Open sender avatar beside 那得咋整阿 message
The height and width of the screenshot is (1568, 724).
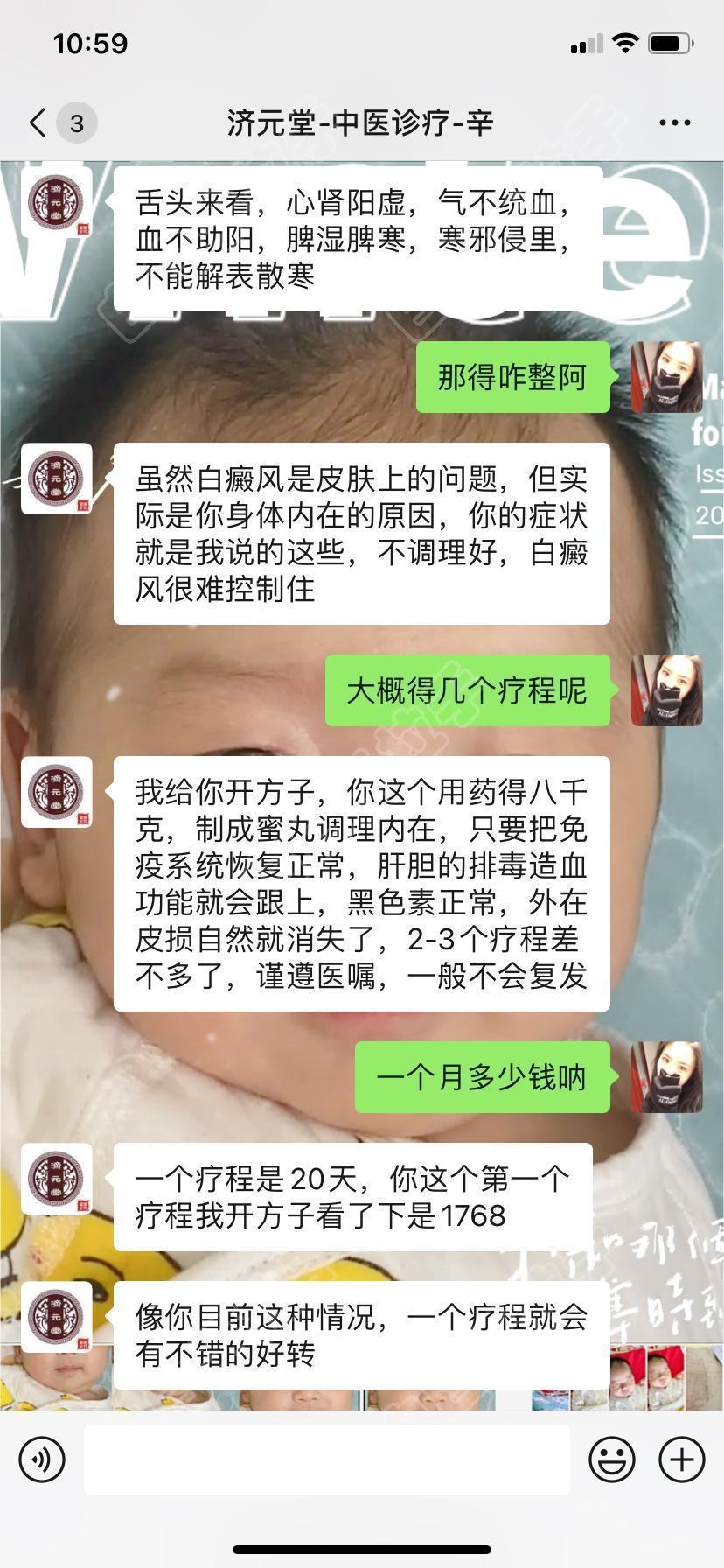tap(666, 377)
